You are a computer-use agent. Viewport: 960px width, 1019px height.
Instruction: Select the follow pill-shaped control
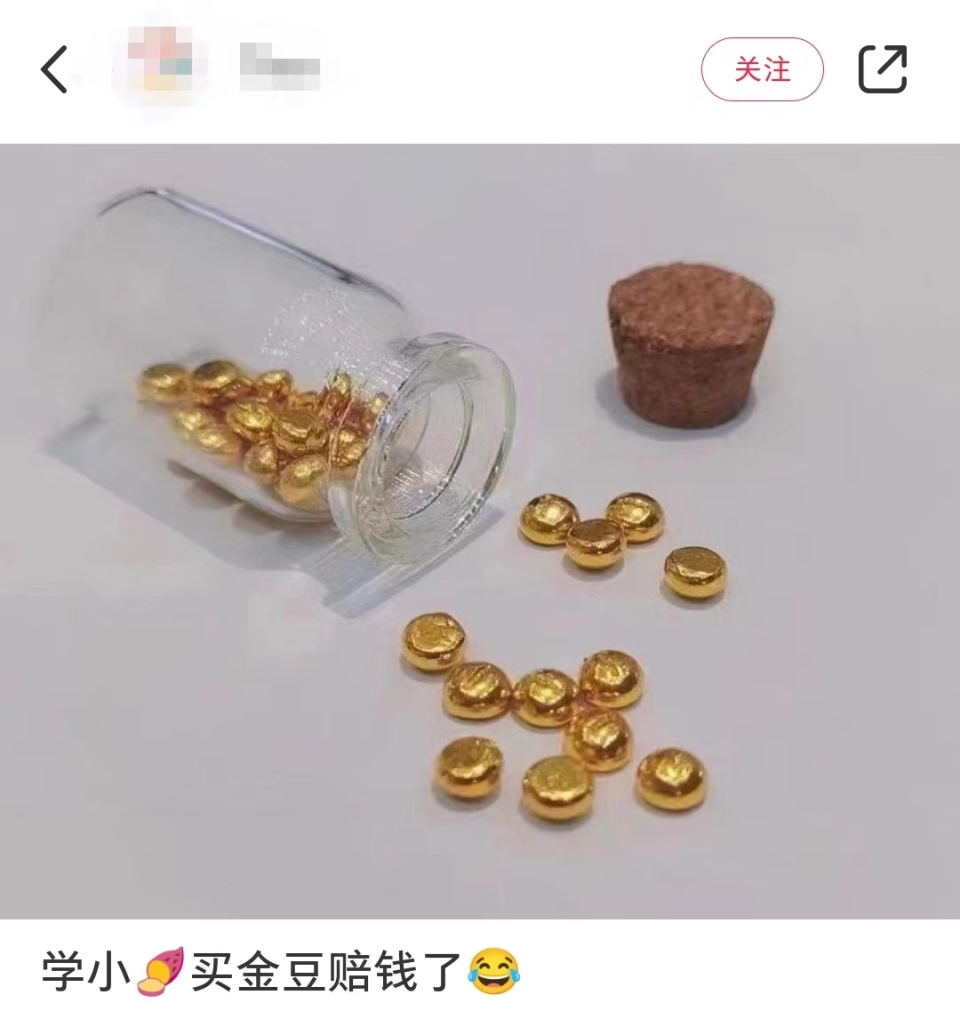pyautogui.click(x=762, y=70)
